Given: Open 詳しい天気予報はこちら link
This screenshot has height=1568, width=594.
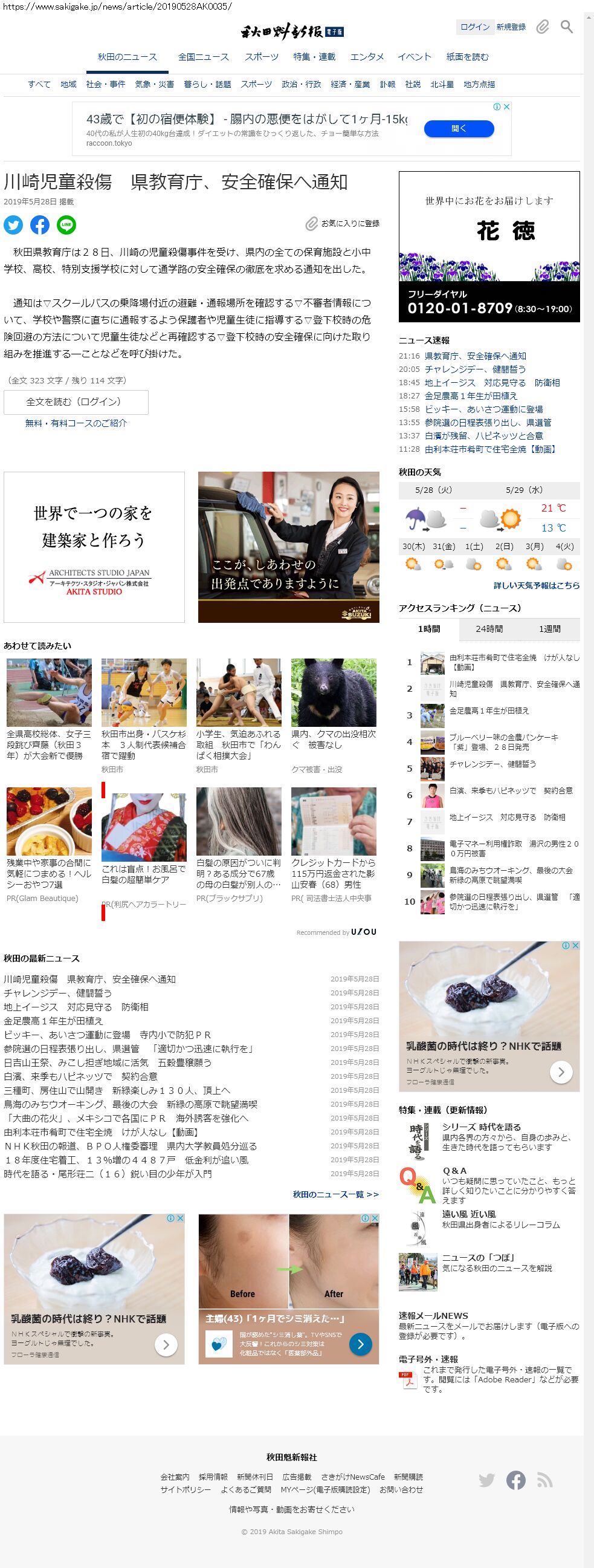Looking at the screenshot, I should [536, 585].
